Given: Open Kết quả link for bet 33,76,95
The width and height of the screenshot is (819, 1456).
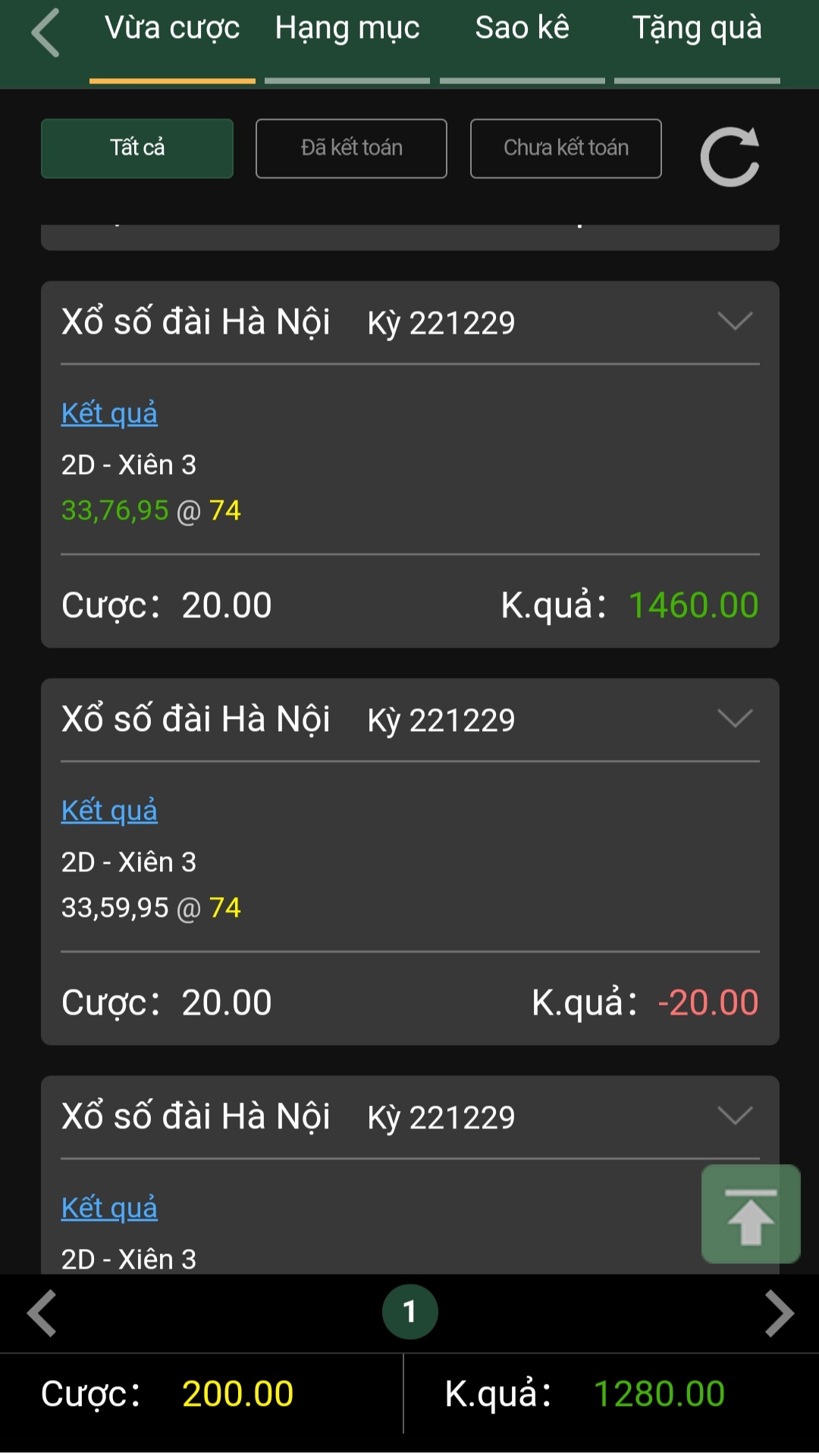Looking at the screenshot, I should pyautogui.click(x=109, y=413).
